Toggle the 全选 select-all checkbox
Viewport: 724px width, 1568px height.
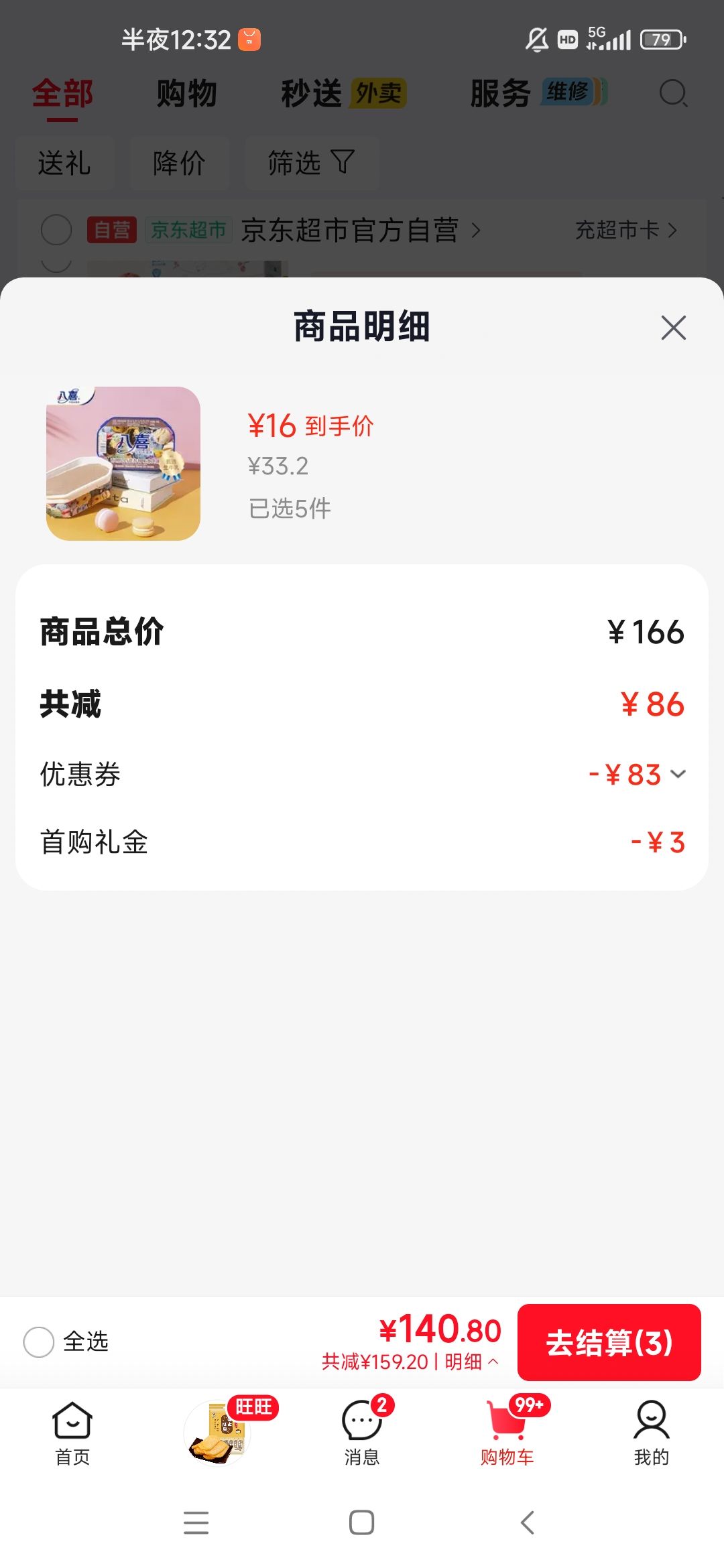pyautogui.click(x=39, y=1342)
